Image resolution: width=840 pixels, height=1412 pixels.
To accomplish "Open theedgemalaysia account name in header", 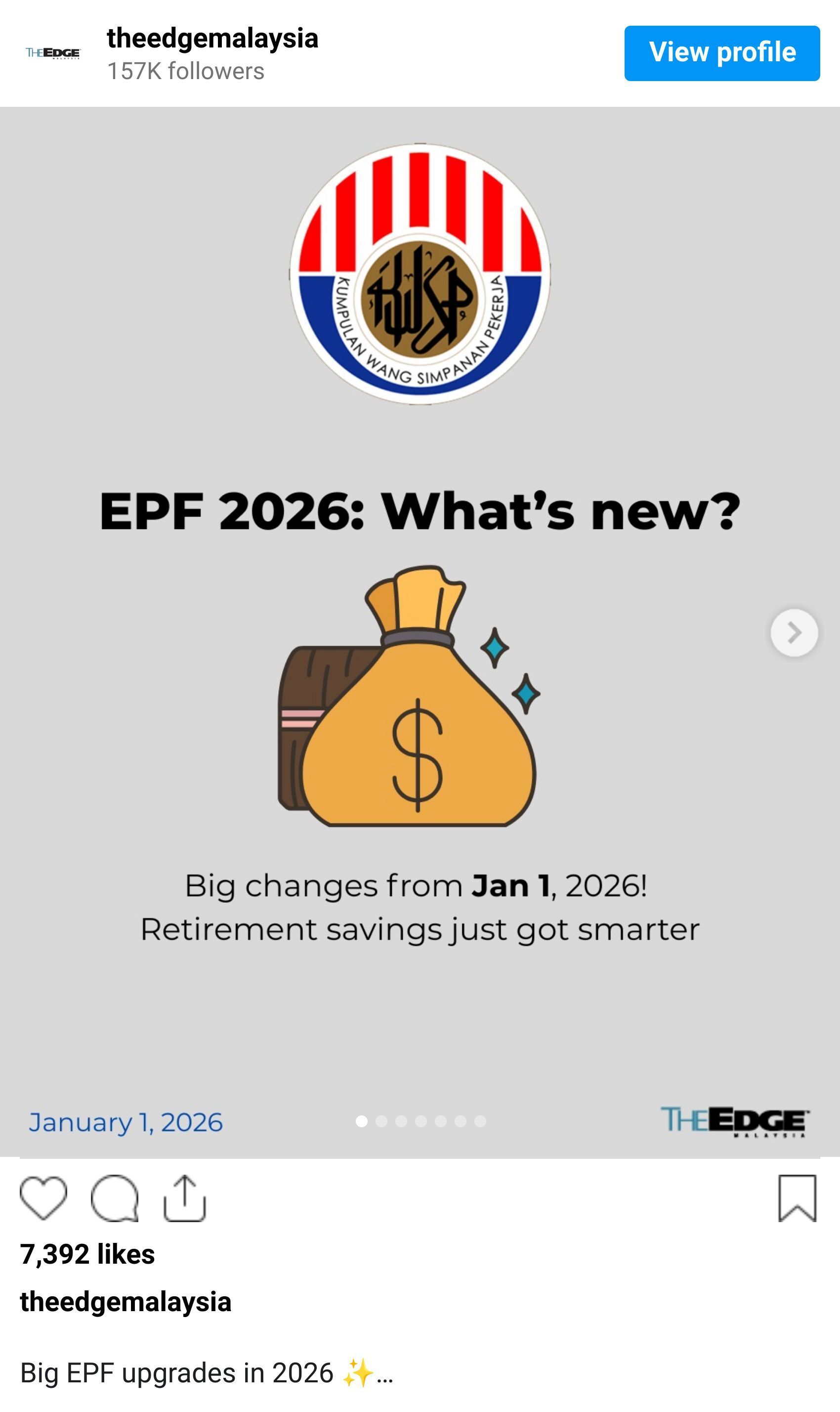I will 212,39.
